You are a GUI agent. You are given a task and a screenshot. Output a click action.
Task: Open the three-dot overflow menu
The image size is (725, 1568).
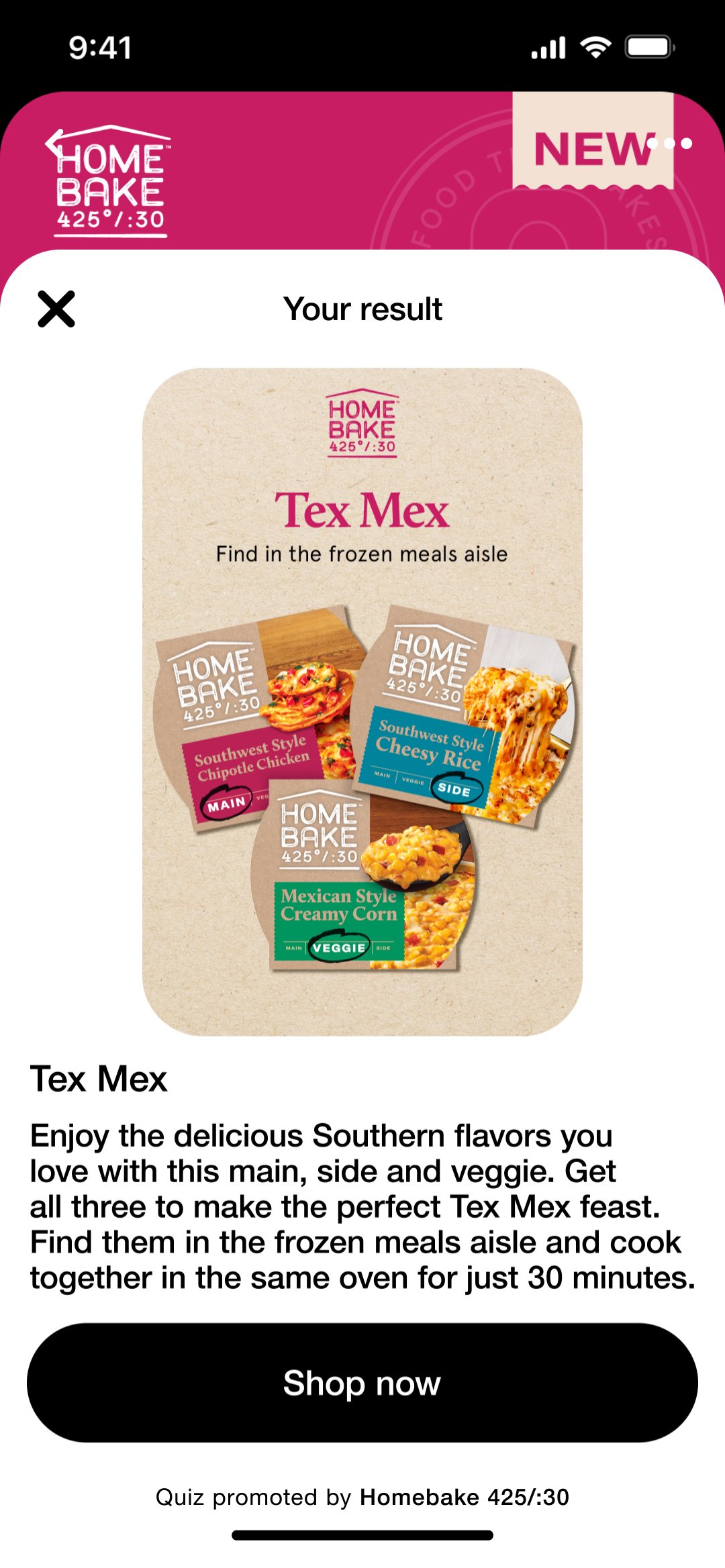pos(669,144)
